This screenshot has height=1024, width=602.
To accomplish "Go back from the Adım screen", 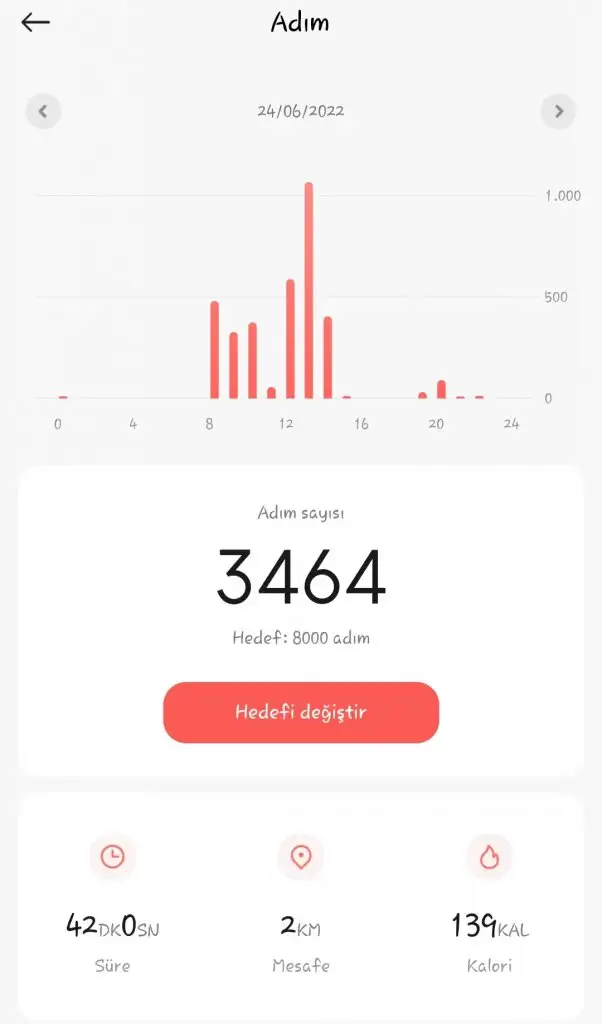I will [x=35, y=23].
